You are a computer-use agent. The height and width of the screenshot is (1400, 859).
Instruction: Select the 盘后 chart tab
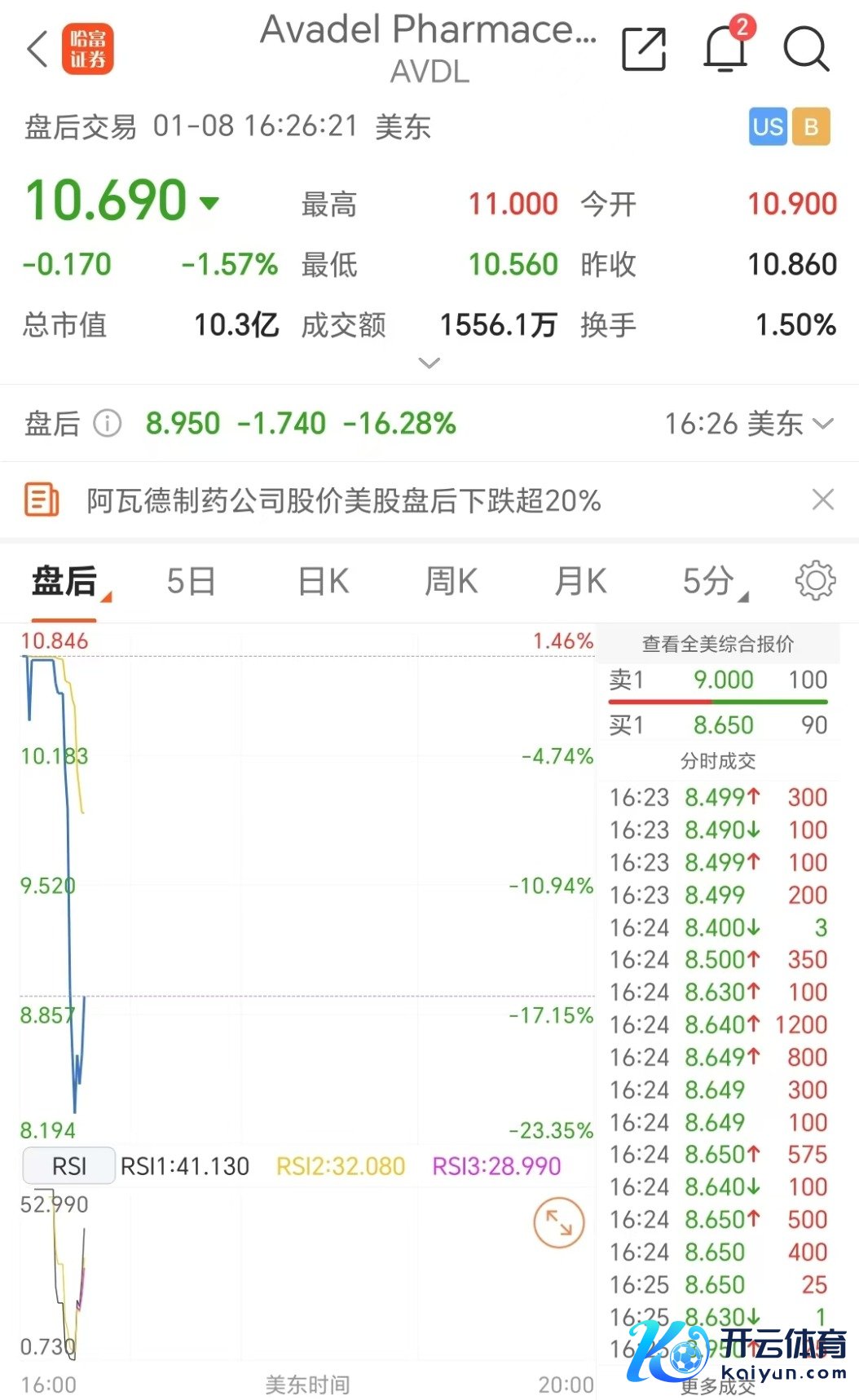click(64, 582)
